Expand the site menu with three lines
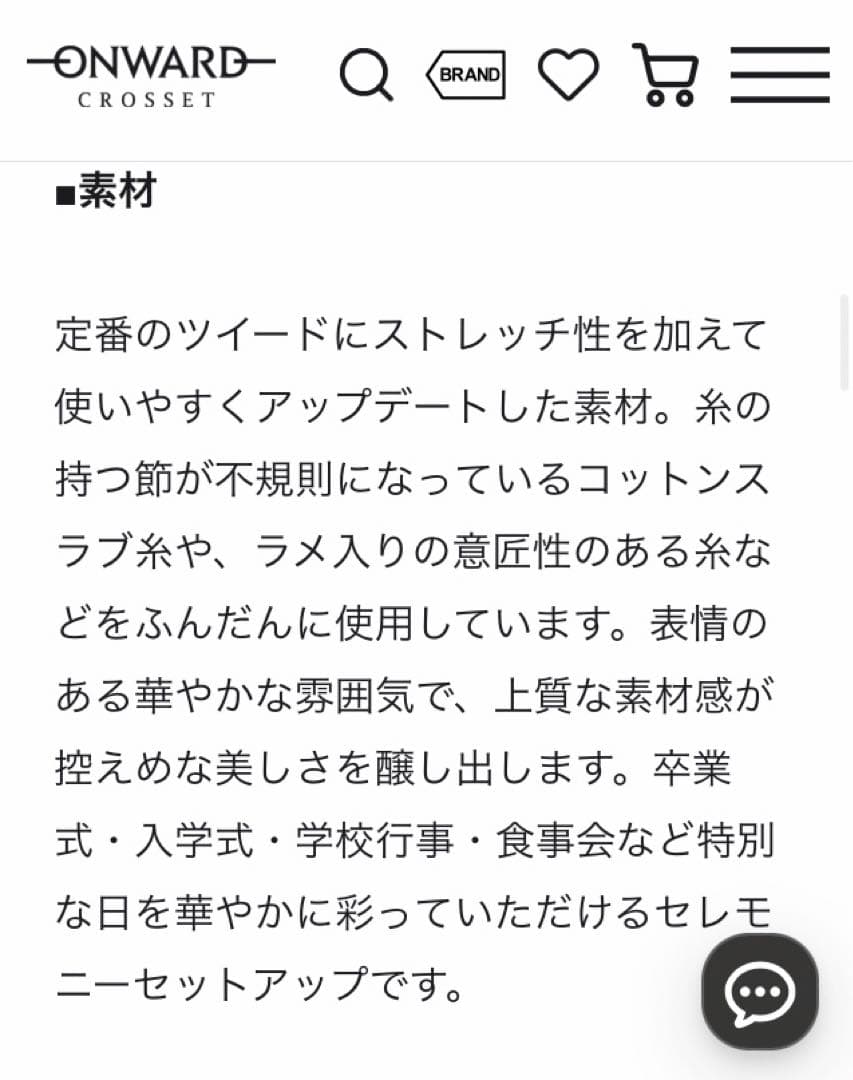Viewport: 853px width, 1080px height. [781, 74]
